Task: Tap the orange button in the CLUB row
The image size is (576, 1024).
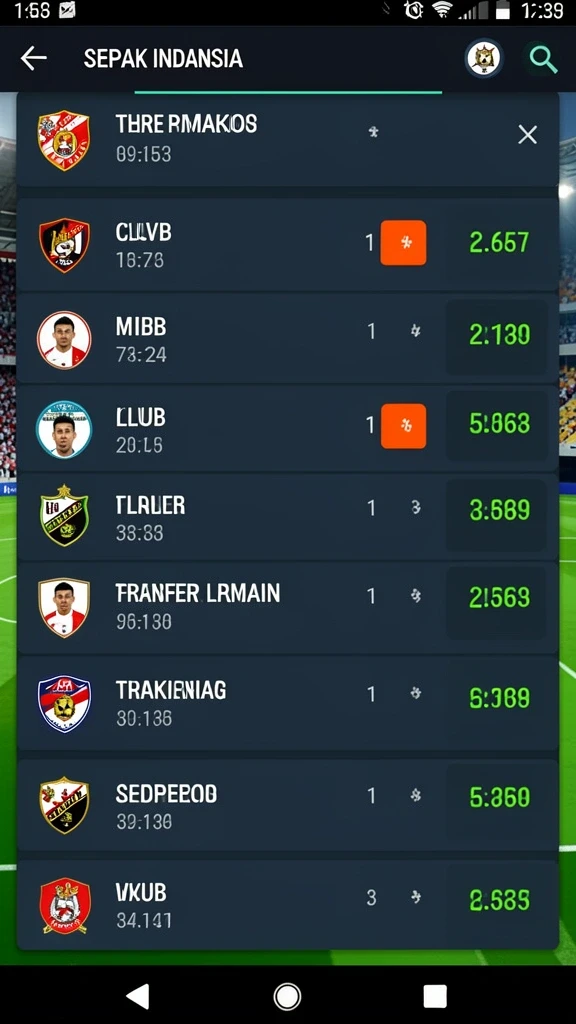Action: pos(403,426)
